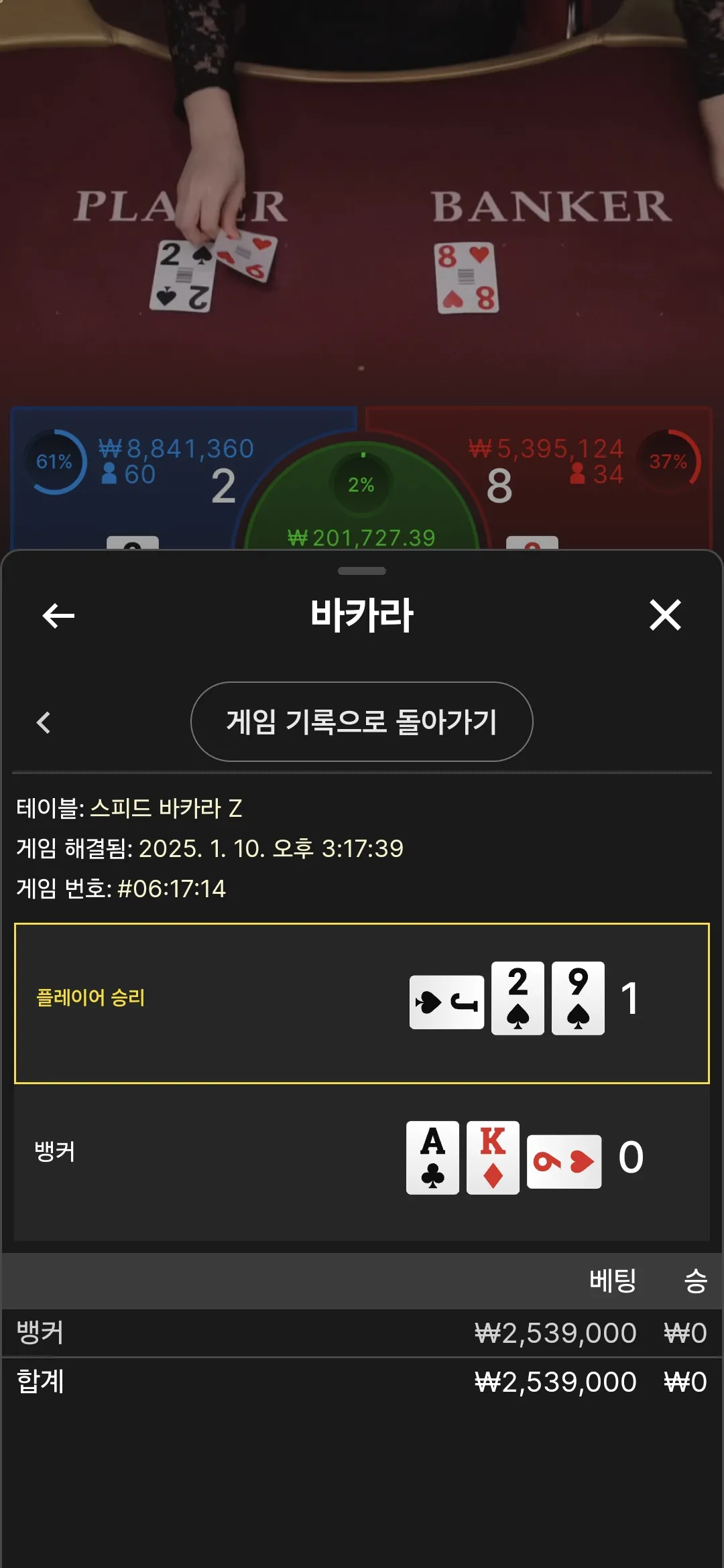Viewport: 724px width, 1568px height.
Task: Tap the drag handle on the panel
Action: click(x=362, y=571)
